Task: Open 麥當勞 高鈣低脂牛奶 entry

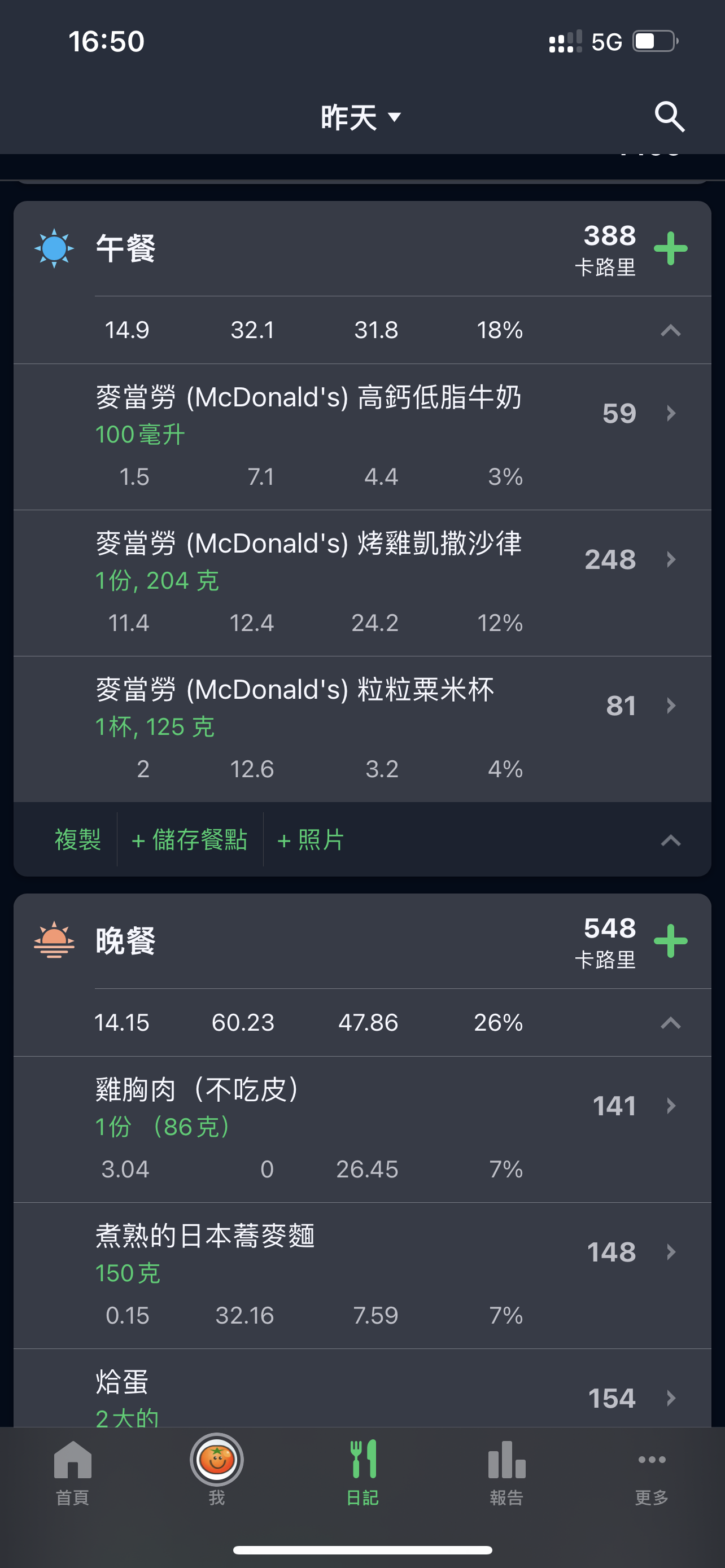Action: pos(362,436)
